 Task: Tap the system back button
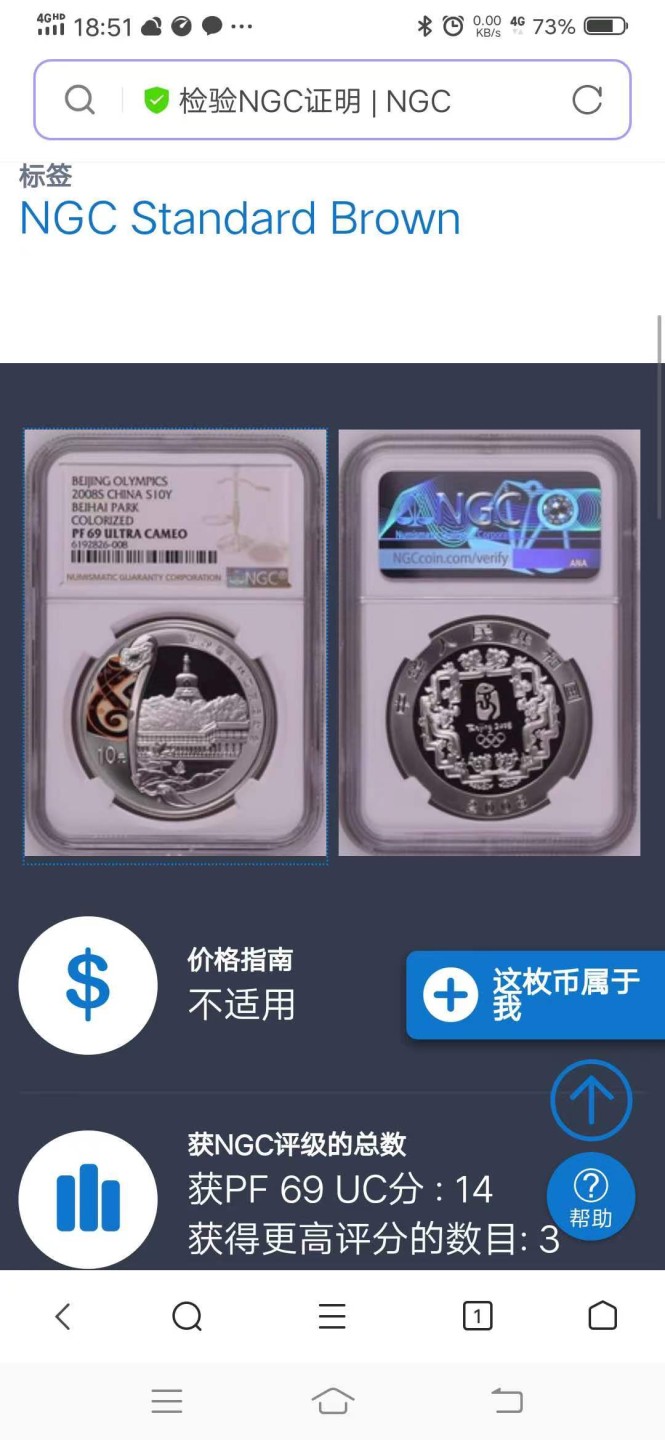[x=506, y=1401]
